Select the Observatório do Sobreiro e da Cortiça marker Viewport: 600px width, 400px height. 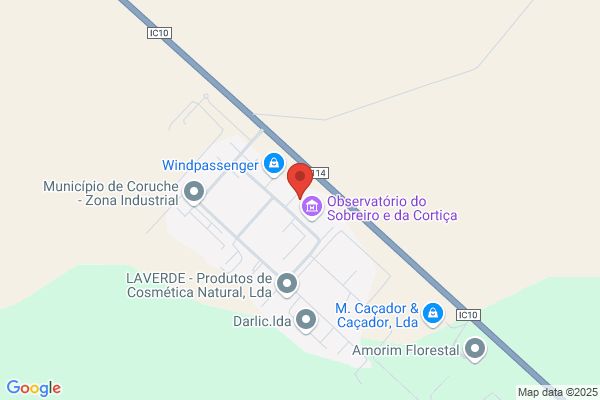tap(312, 207)
